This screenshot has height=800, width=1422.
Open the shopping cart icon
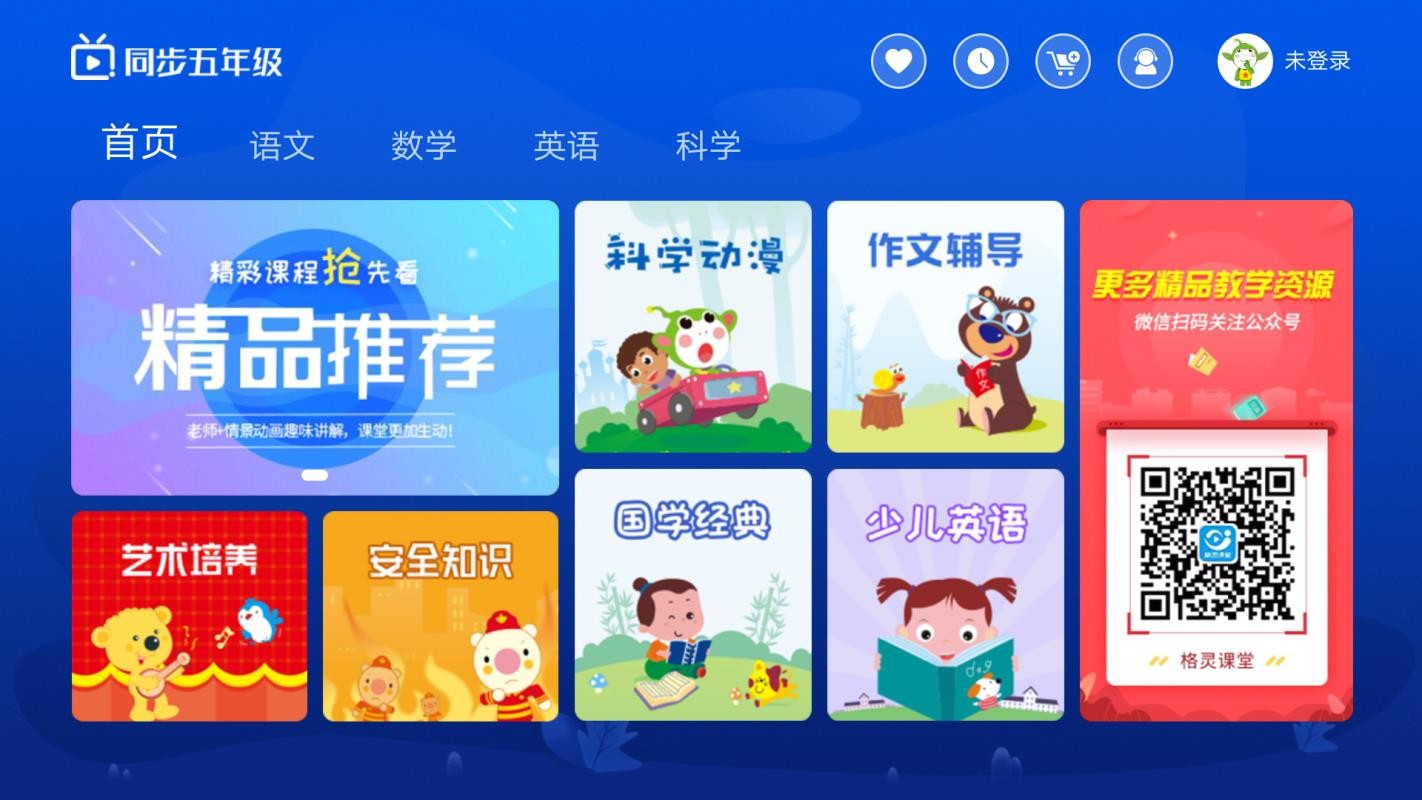point(1062,62)
